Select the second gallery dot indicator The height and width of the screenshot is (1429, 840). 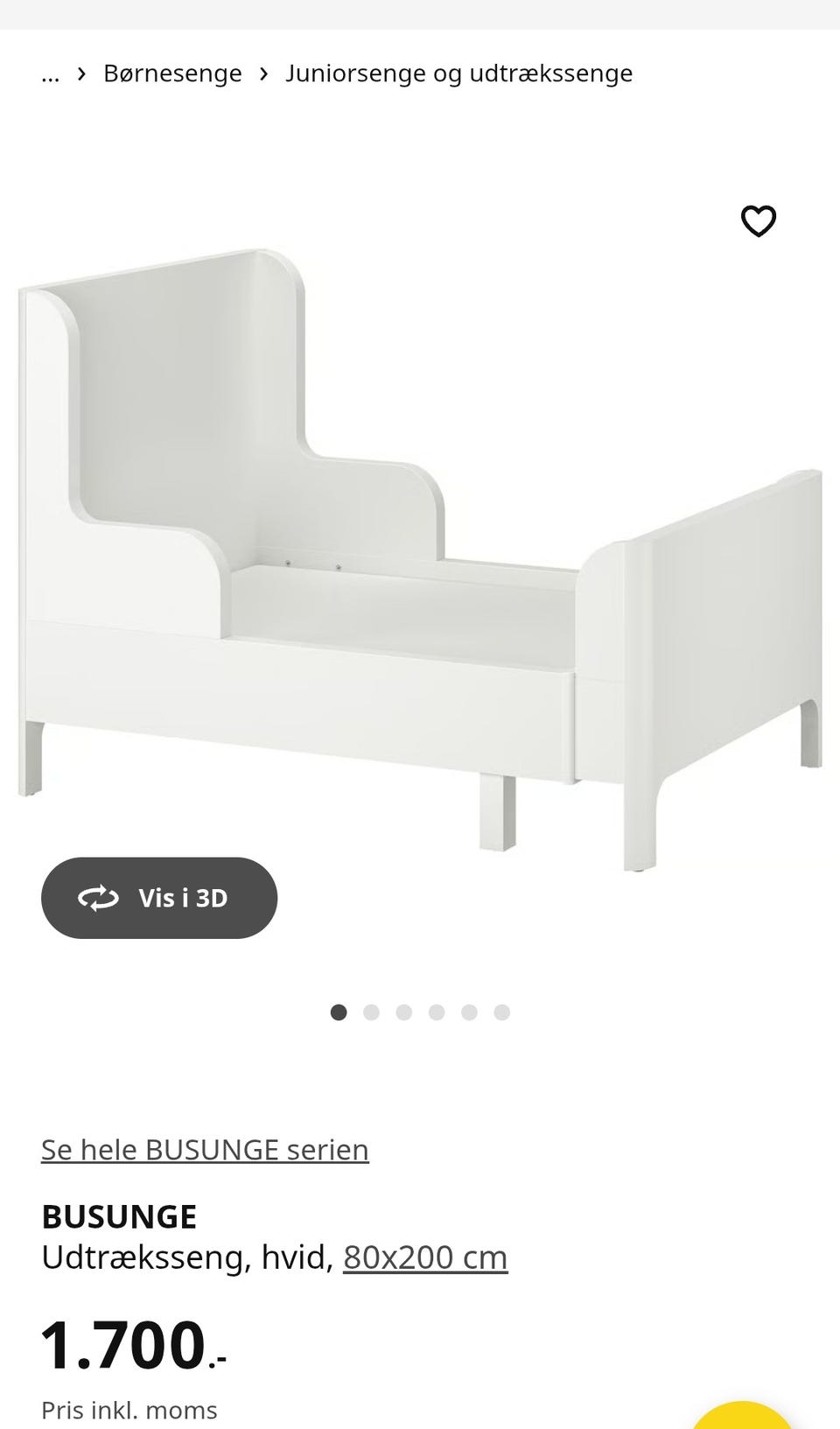pos(372,1012)
